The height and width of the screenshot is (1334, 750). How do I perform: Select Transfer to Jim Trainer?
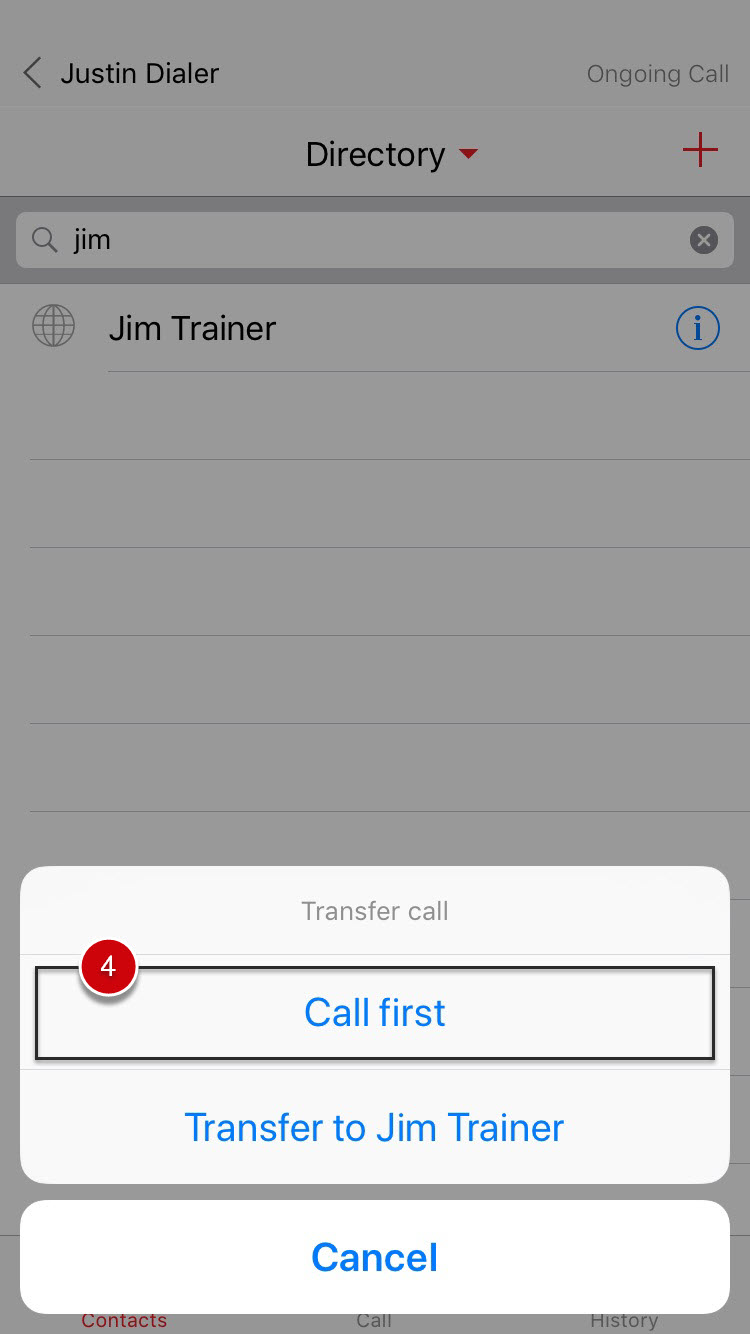point(375,1127)
